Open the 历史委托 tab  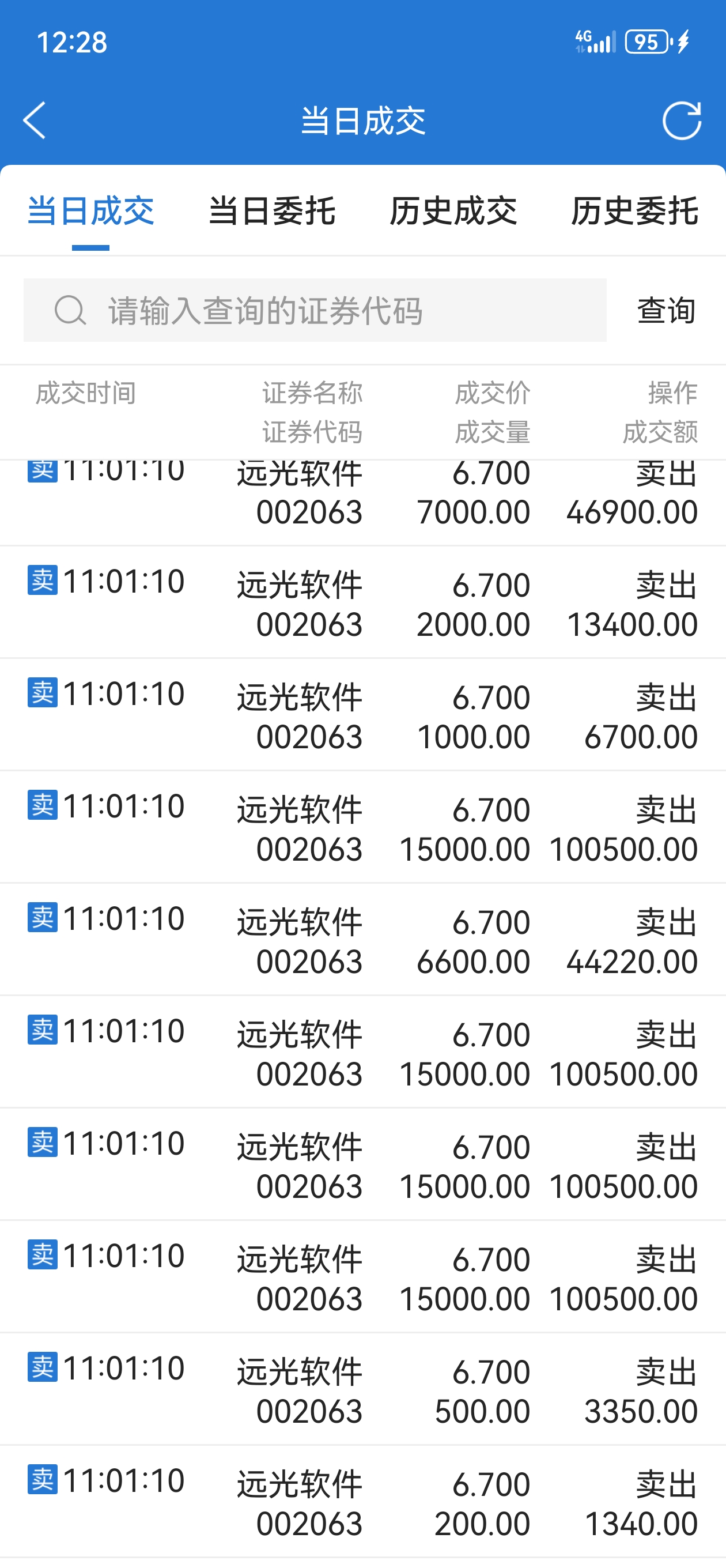point(634,211)
